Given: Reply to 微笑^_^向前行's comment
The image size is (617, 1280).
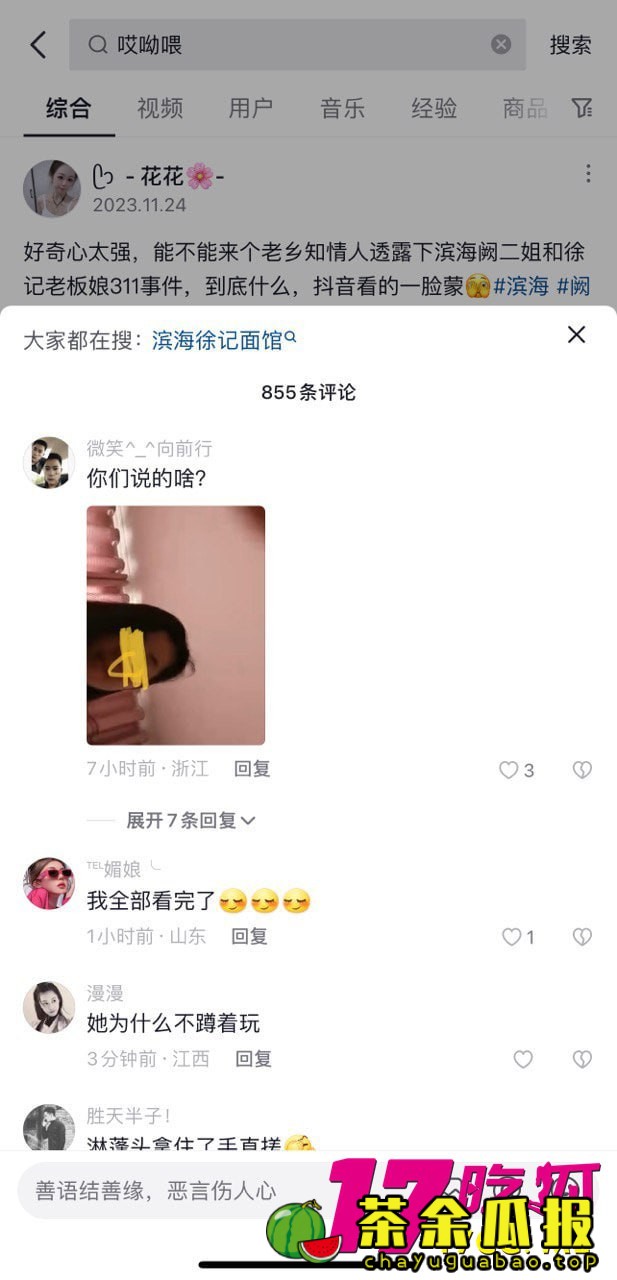Looking at the screenshot, I should click(x=252, y=769).
